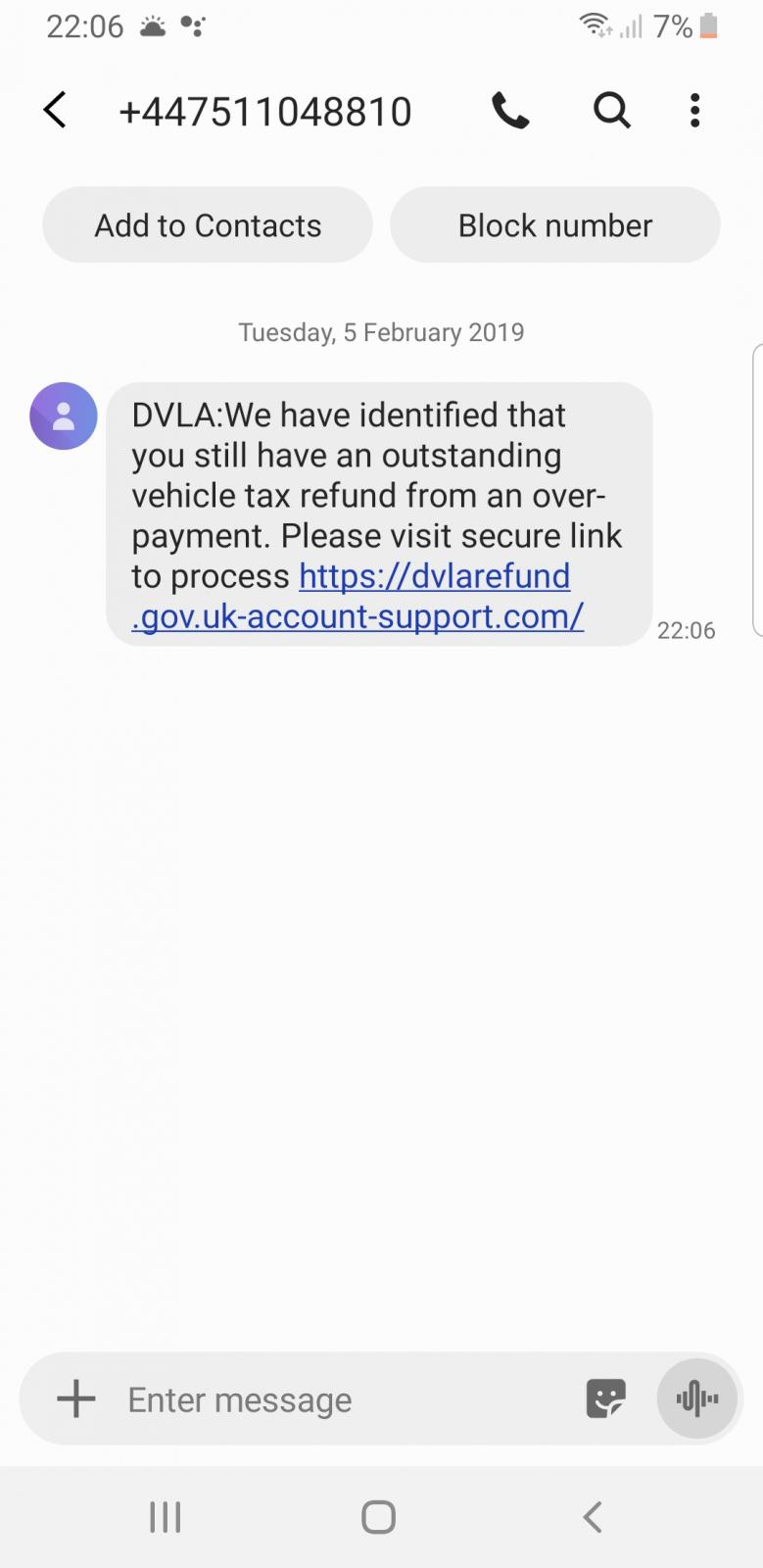Go to the home screen

378,1517
